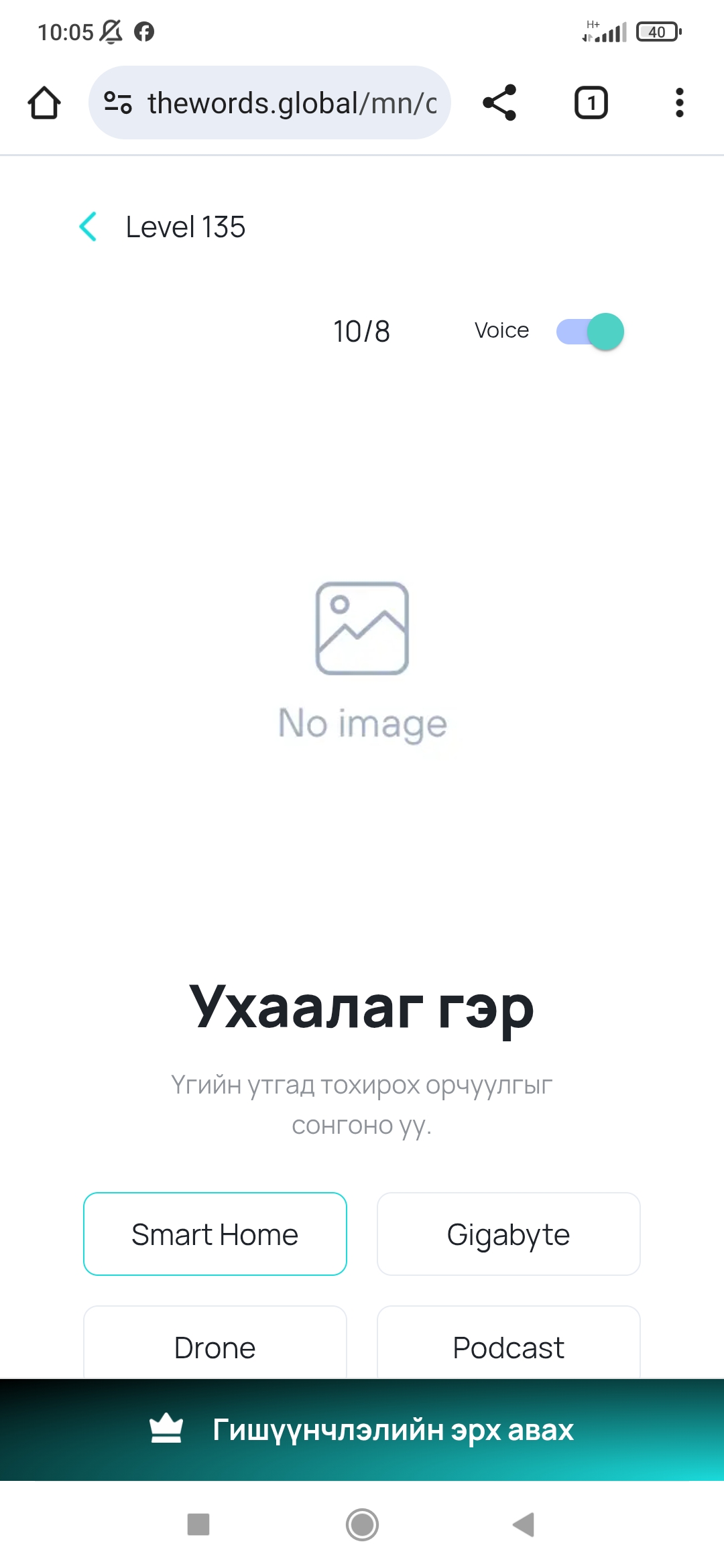Share this page via the share icon
This screenshot has width=724, height=1568.
pos(499,103)
